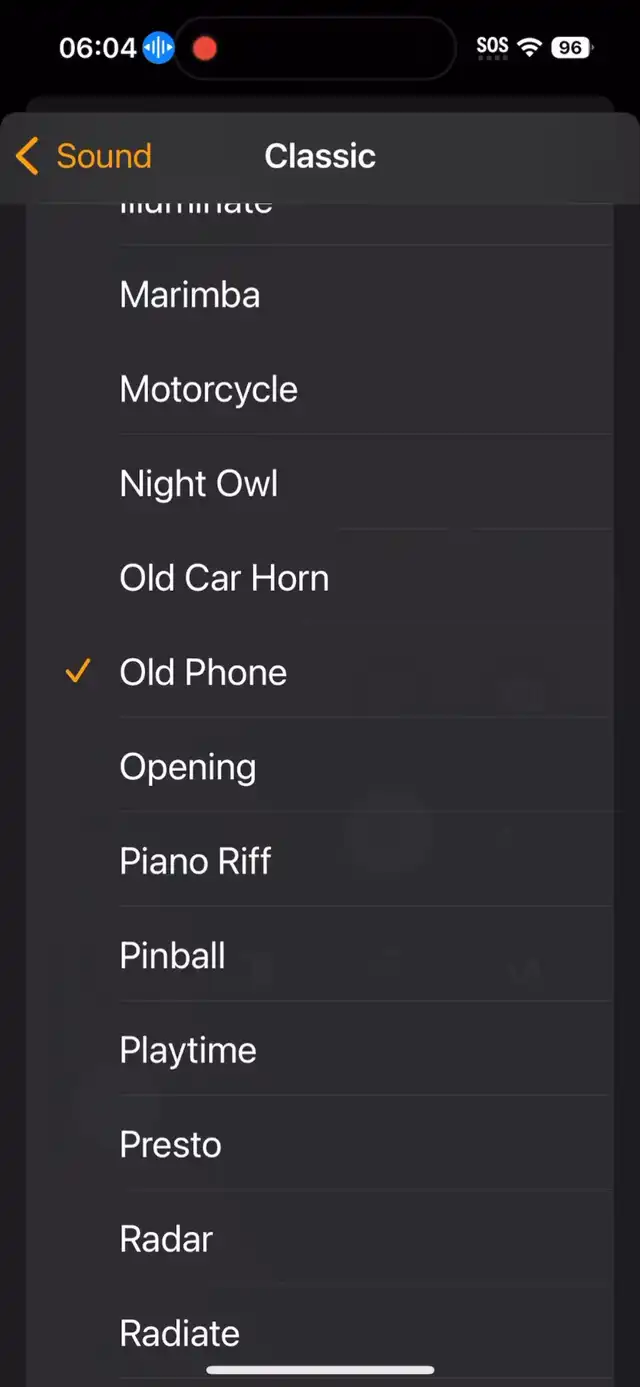The image size is (640, 1387).
Task: Select the Playtime tone
Action: [x=319, y=1050]
